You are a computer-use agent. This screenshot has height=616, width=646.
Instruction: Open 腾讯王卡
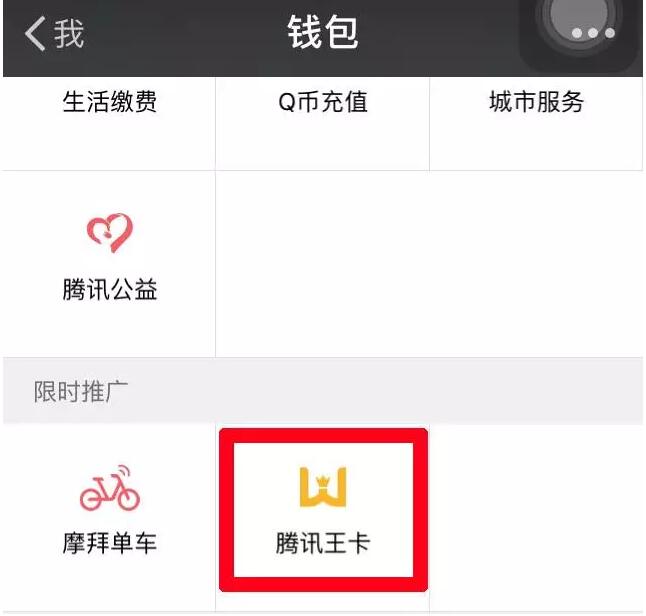tap(323, 510)
